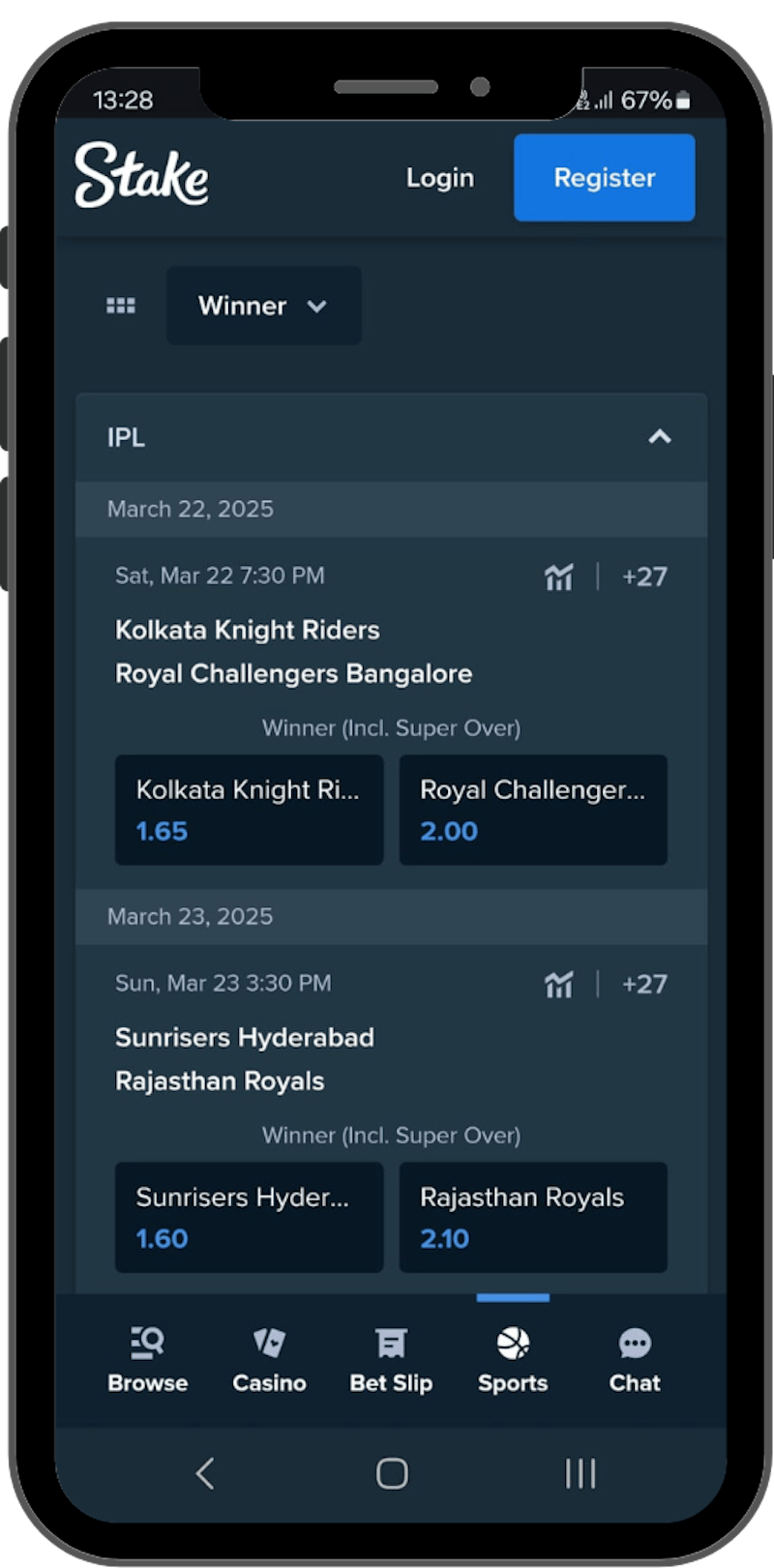This screenshot has height=1568, width=774.
Task: View stats for Sunrisers vs Rajasthan match
Action: coord(558,984)
